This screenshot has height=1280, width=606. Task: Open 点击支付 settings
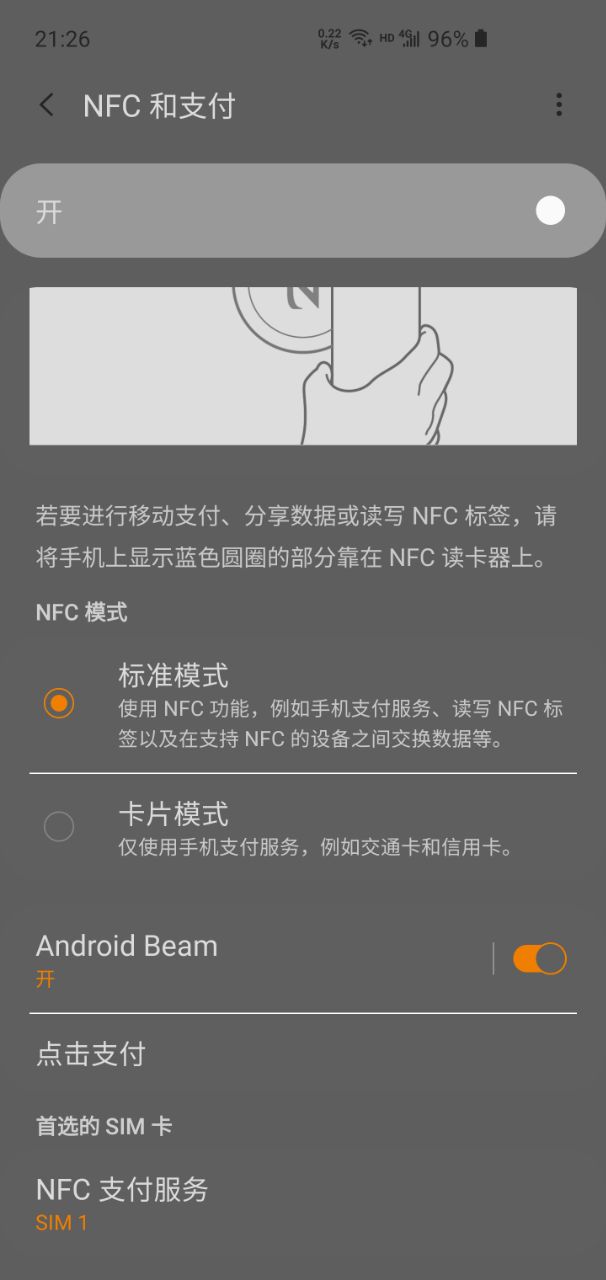tap(303, 1053)
